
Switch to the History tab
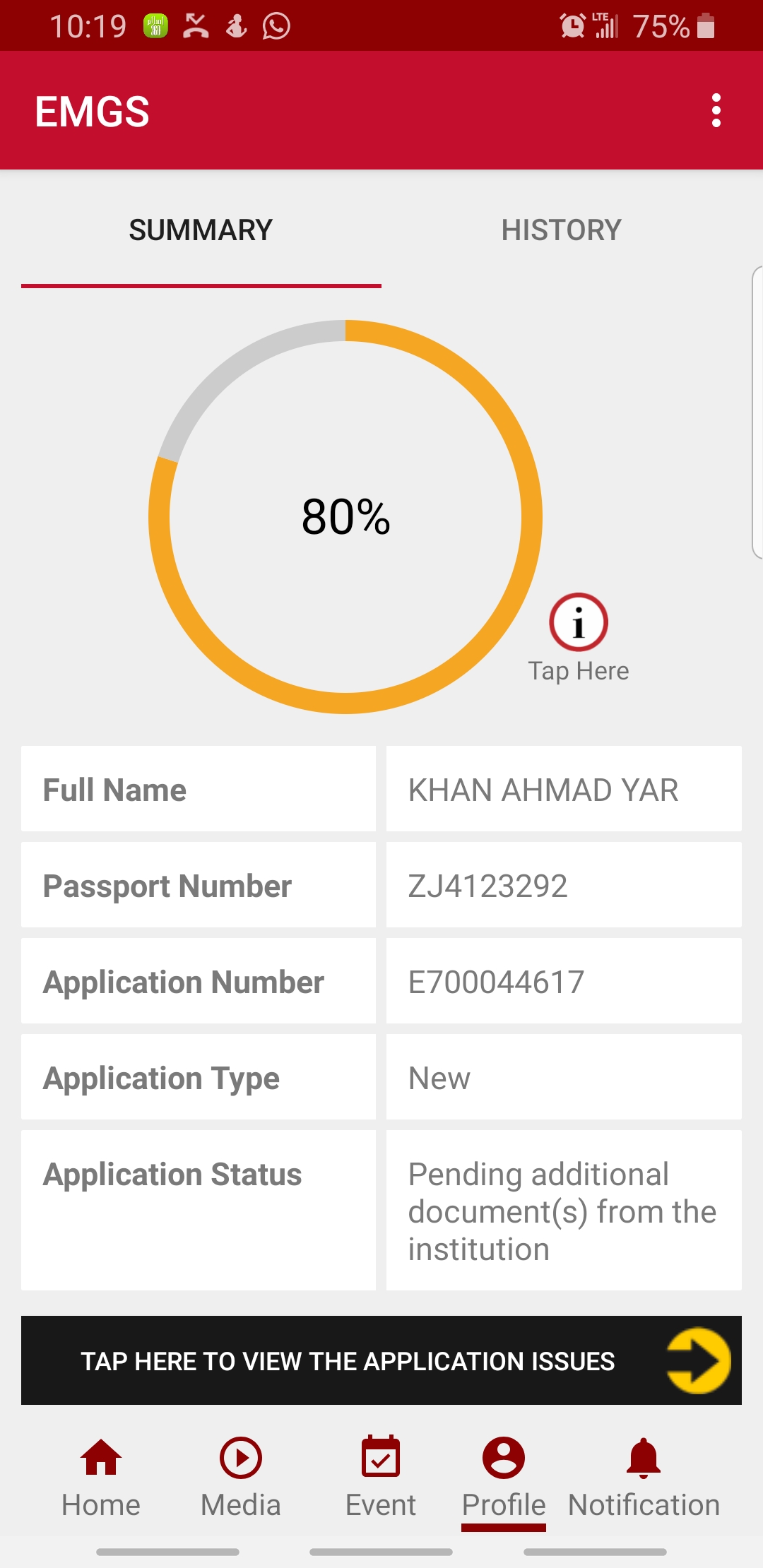(561, 230)
